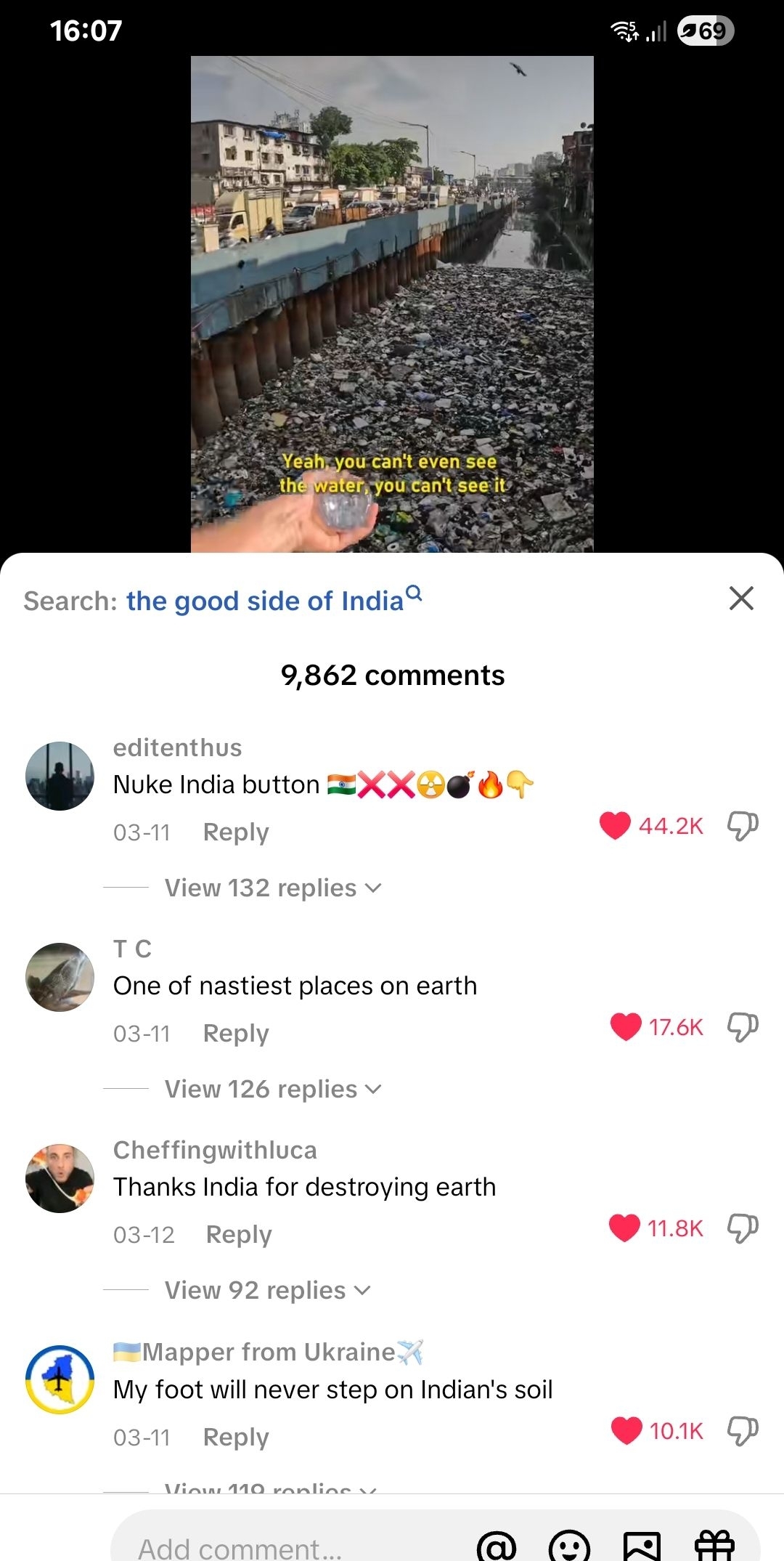
Task: Dislike T C's comment
Action: tap(742, 1027)
